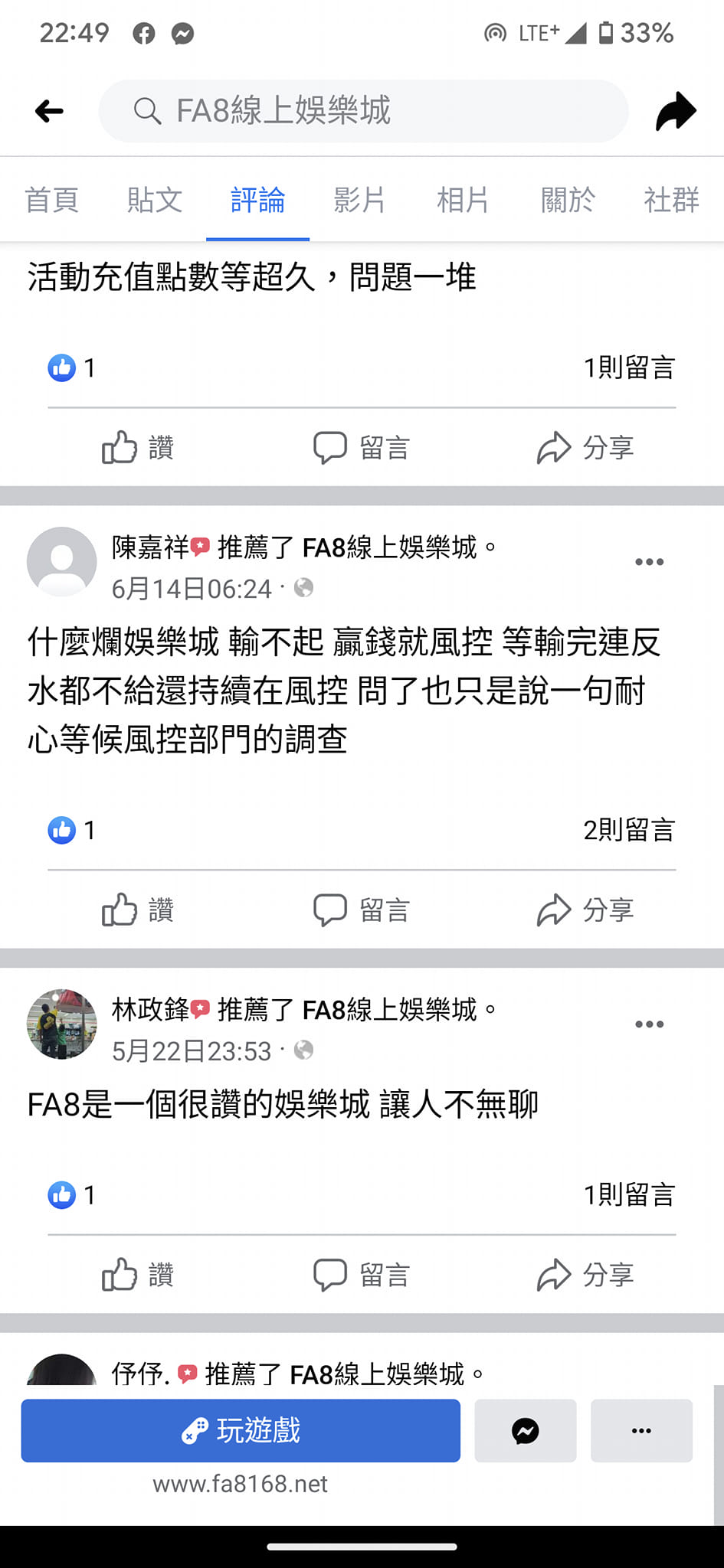The height and width of the screenshot is (1568, 724).
Task: Open the 影片 tab
Action: [x=359, y=200]
